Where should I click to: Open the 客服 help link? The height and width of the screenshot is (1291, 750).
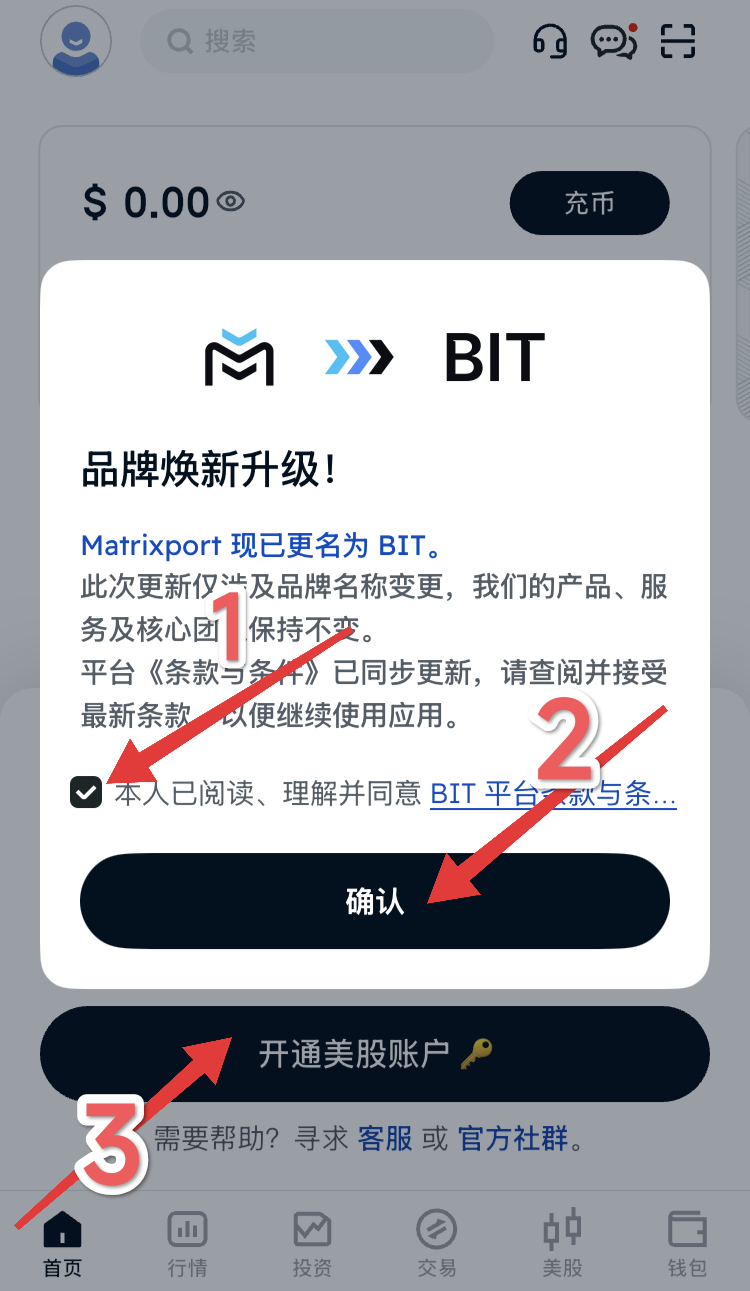click(385, 1138)
